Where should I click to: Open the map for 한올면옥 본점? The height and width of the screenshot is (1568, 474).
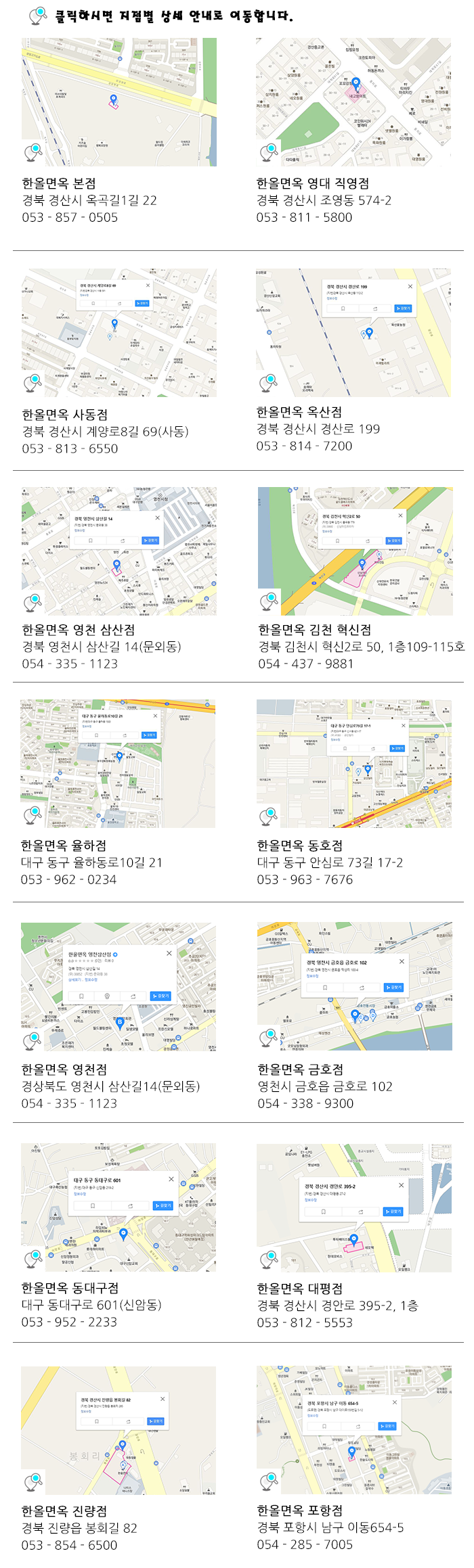(119, 102)
